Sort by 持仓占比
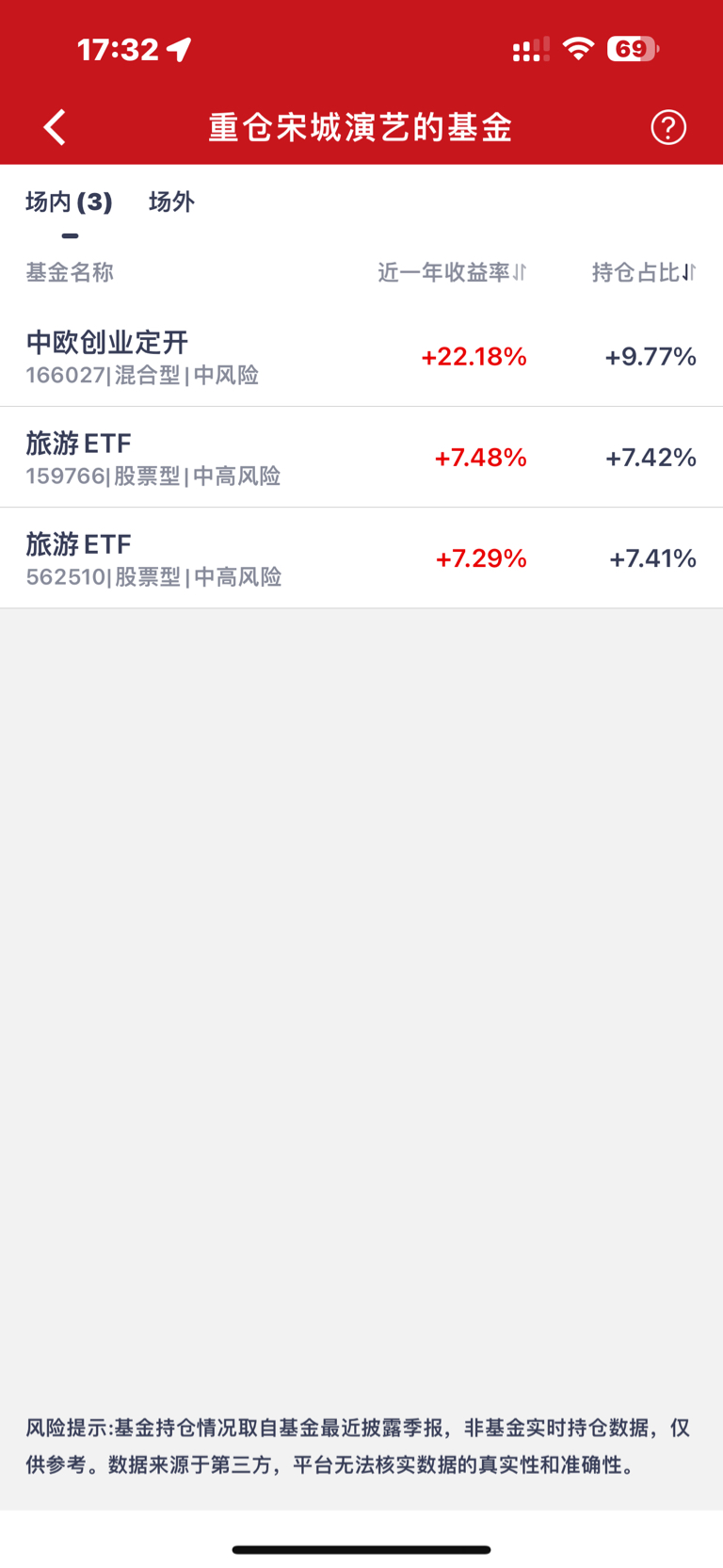 644,272
